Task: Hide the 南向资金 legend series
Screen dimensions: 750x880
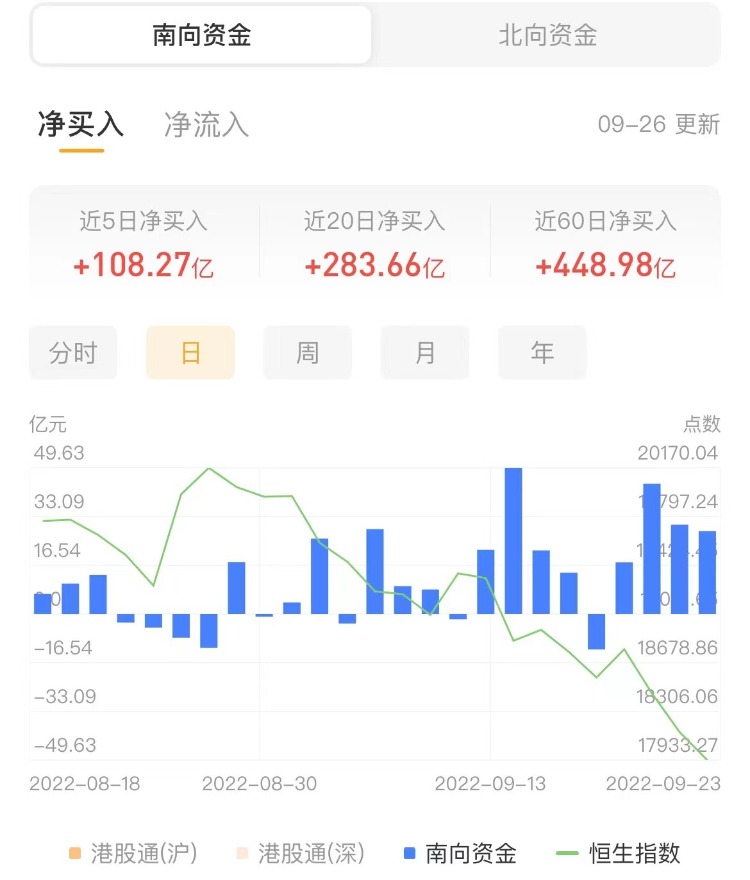Action: pyautogui.click(x=459, y=853)
